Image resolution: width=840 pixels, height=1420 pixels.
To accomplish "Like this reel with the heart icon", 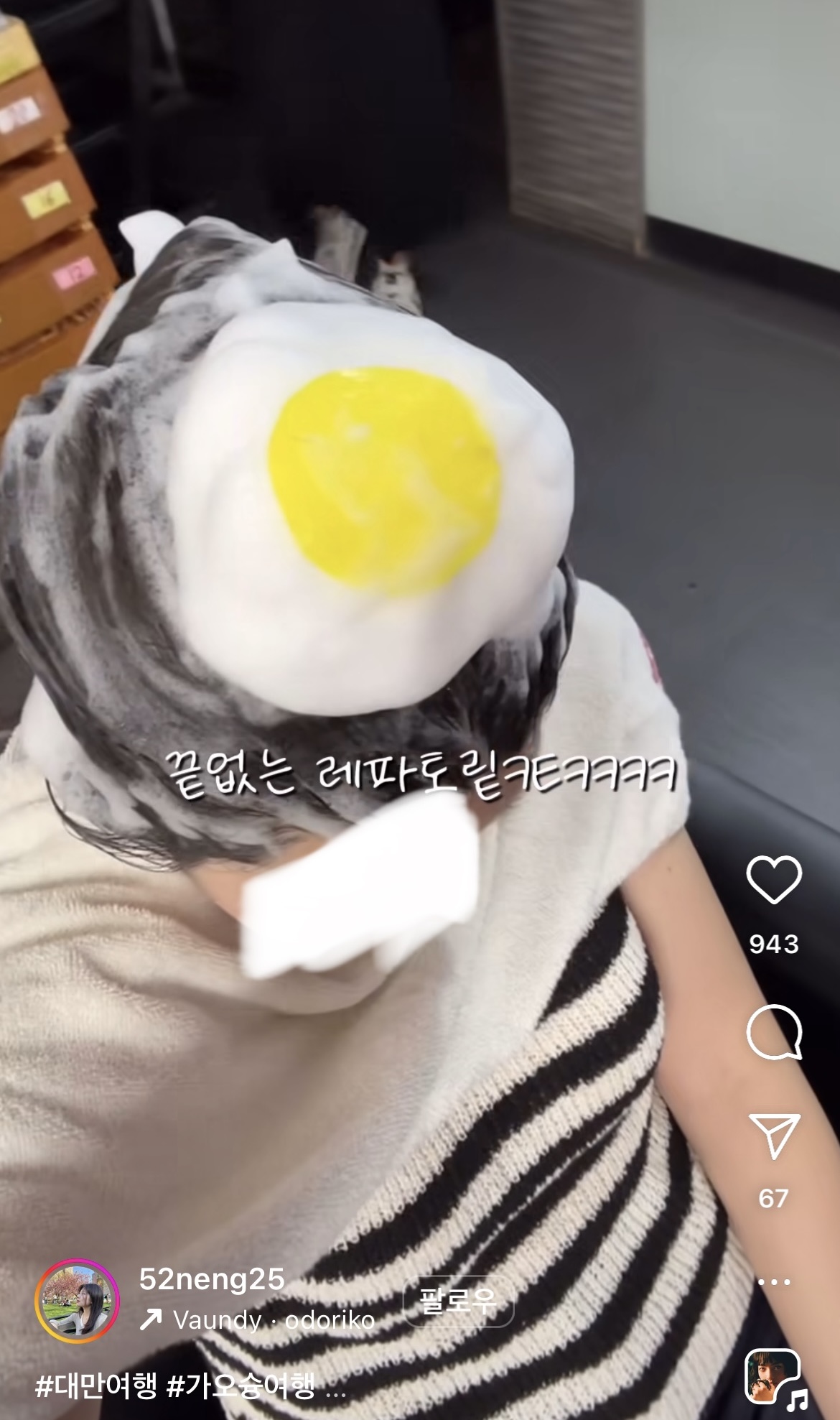I will tap(774, 879).
